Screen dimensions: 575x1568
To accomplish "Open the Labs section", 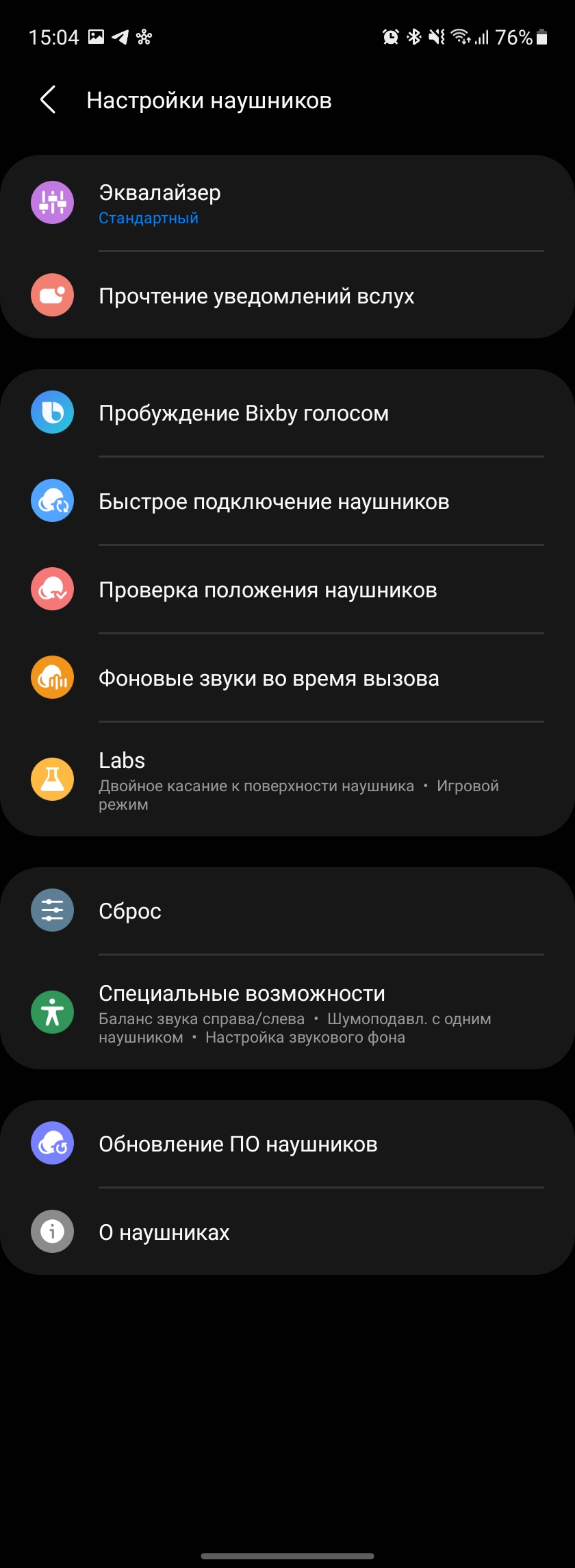I will (x=287, y=780).
